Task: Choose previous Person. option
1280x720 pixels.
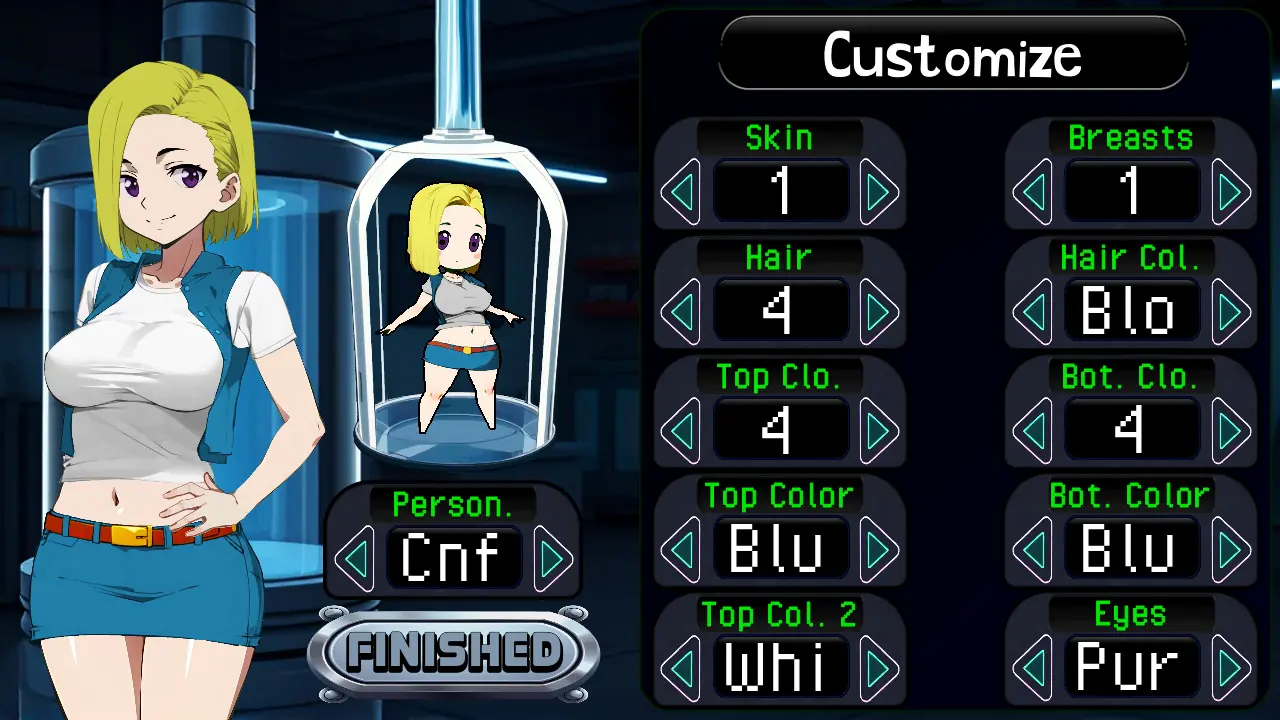Action: click(x=354, y=559)
